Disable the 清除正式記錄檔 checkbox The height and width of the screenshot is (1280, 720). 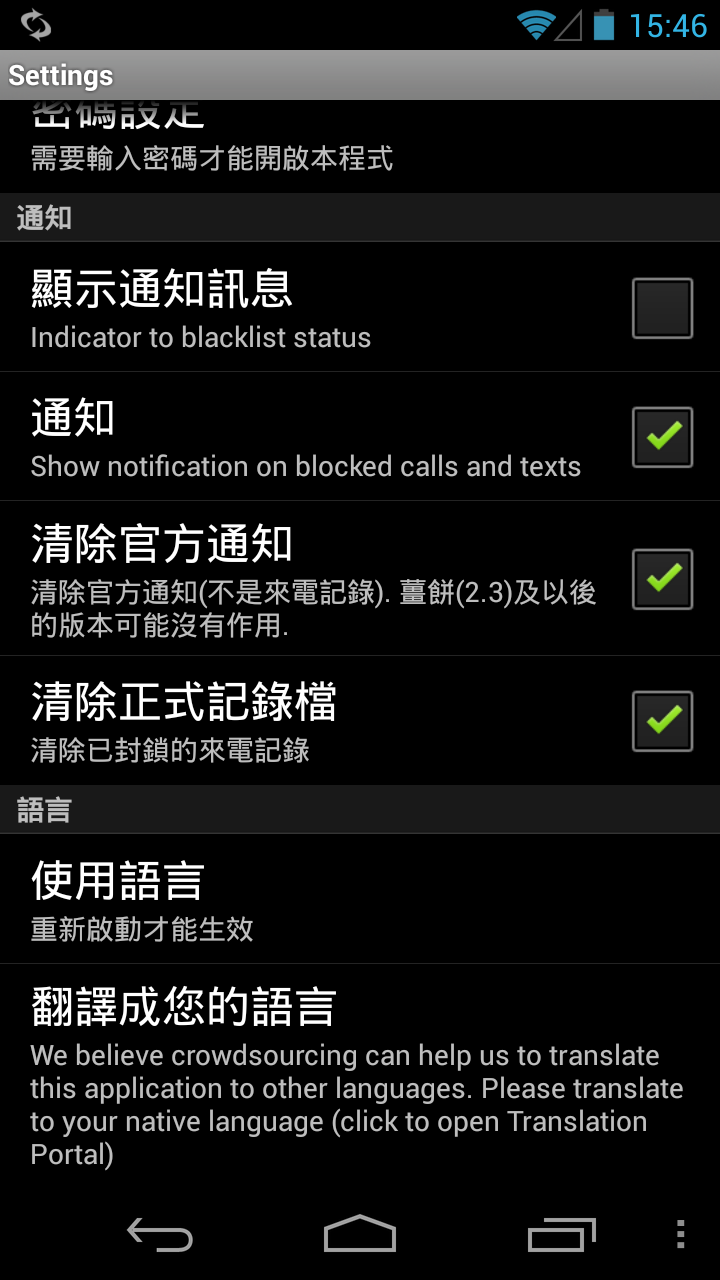tap(662, 721)
